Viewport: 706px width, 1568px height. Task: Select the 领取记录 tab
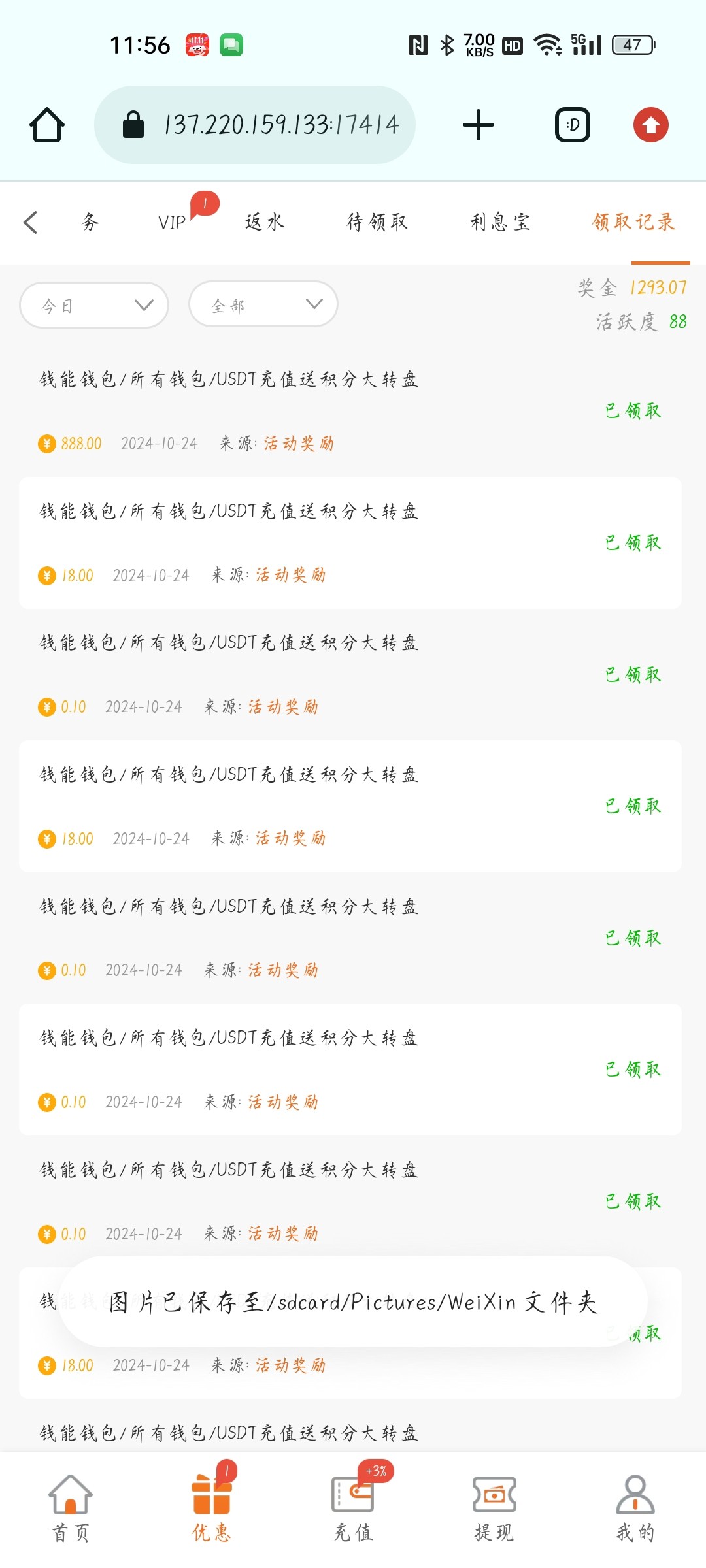pyautogui.click(x=633, y=222)
